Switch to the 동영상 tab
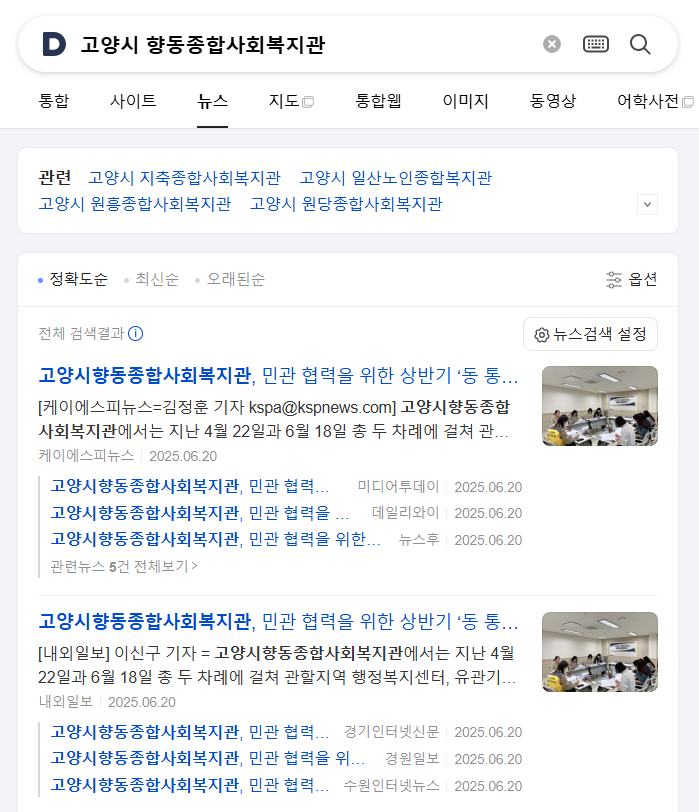The height and width of the screenshot is (812, 699). (553, 101)
